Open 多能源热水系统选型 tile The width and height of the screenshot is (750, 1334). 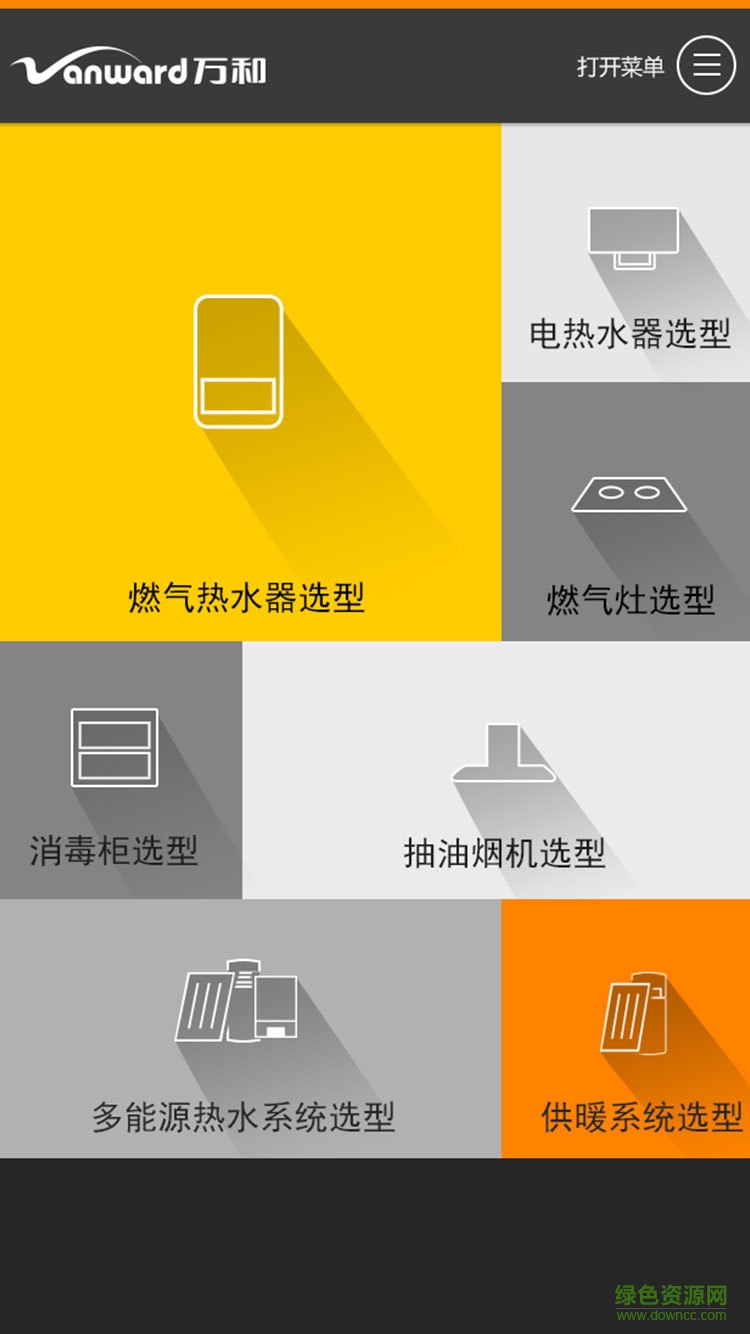[250, 1028]
